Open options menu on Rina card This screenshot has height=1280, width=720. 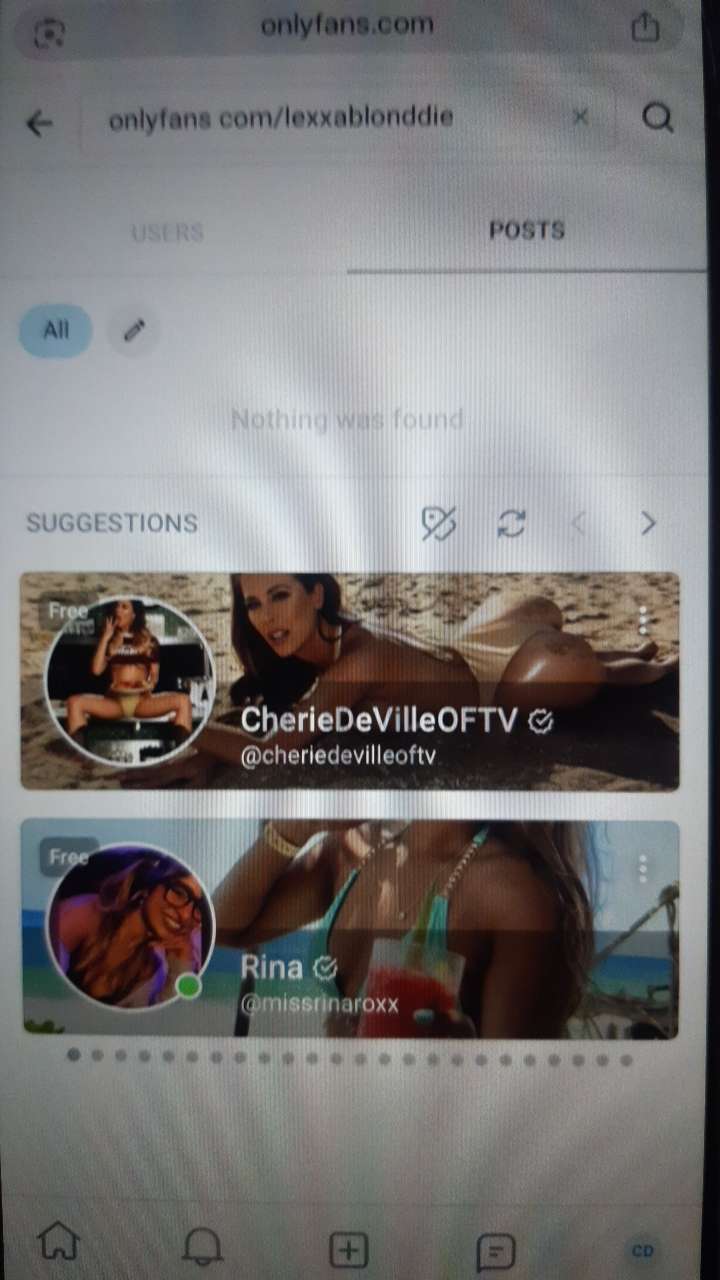click(x=643, y=868)
